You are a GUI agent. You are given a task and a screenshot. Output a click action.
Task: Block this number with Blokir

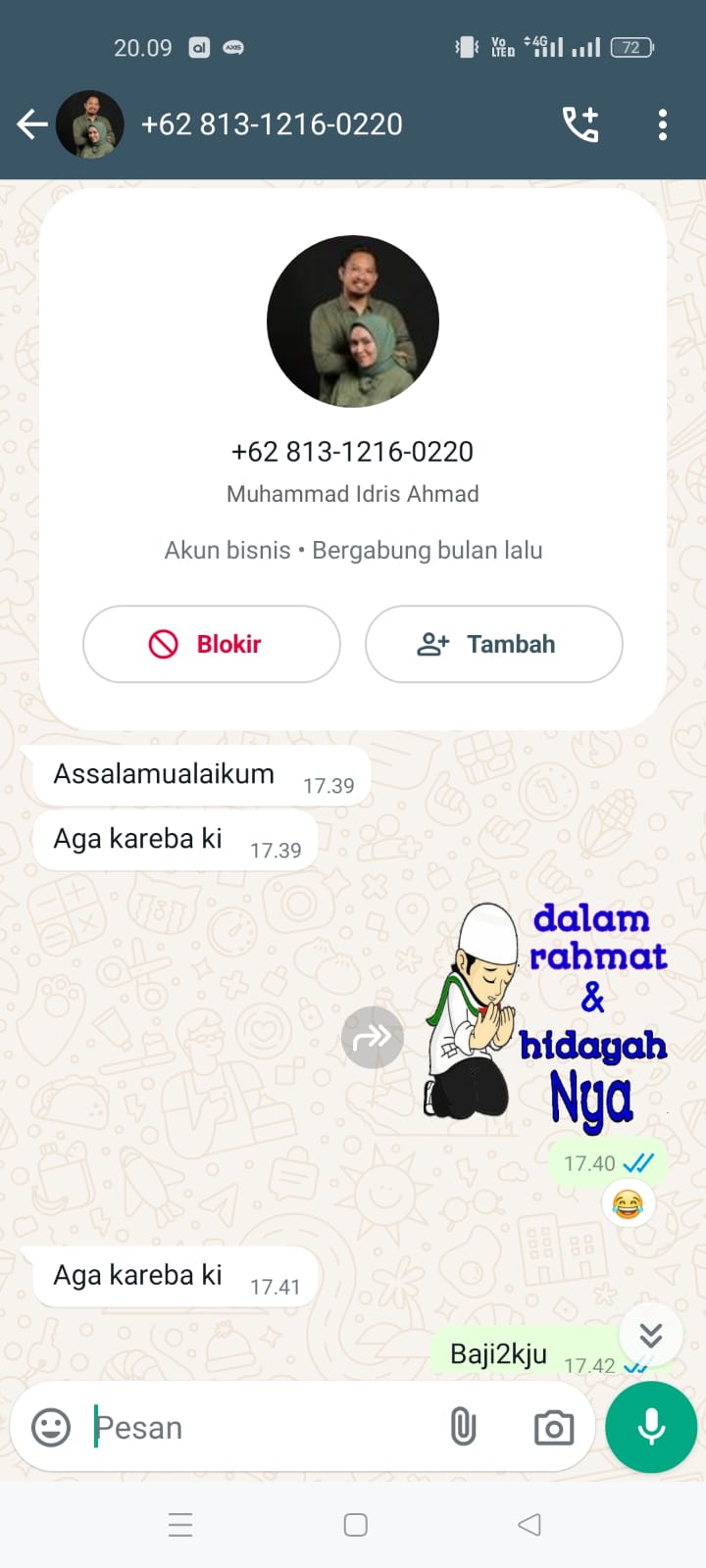click(x=212, y=644)
